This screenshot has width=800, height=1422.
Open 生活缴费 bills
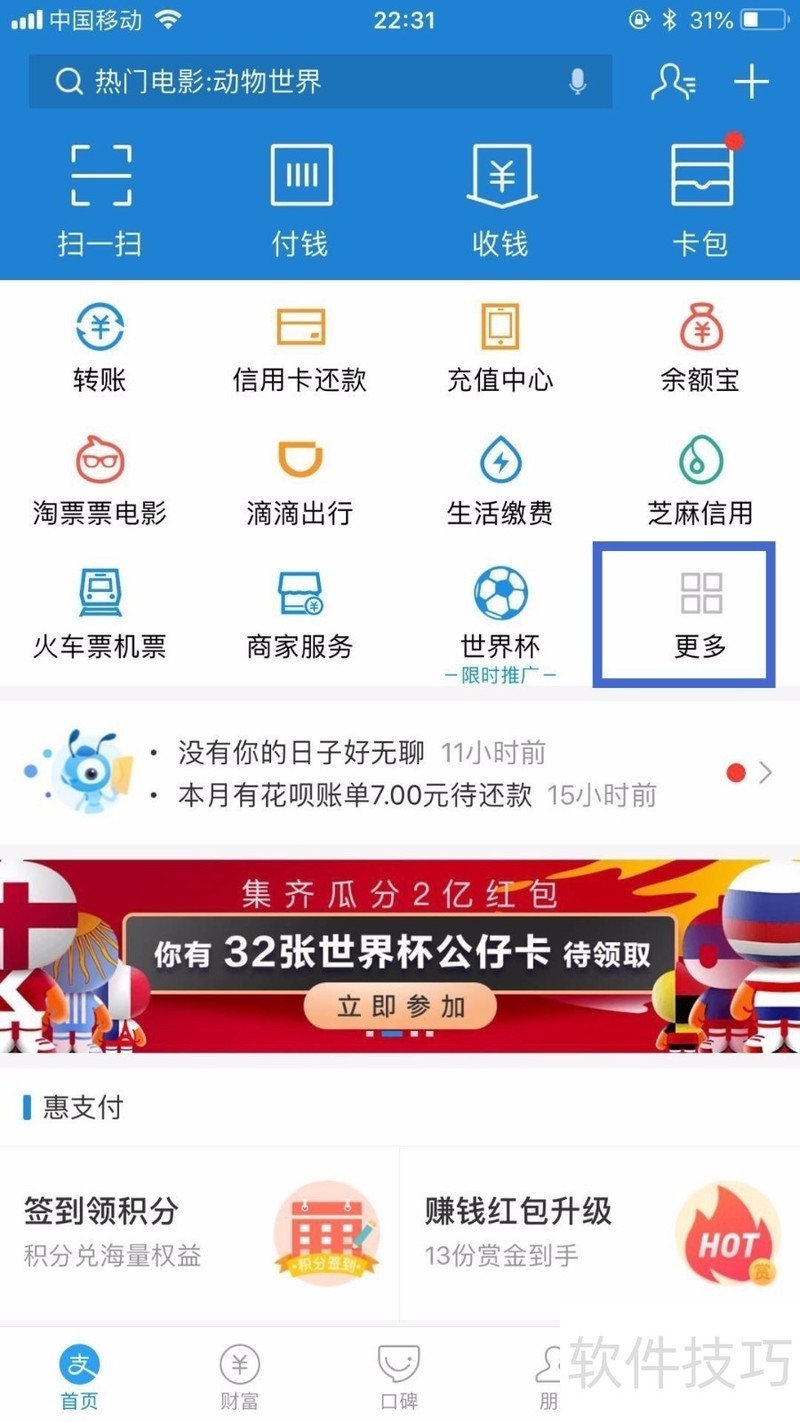point(500,482)
